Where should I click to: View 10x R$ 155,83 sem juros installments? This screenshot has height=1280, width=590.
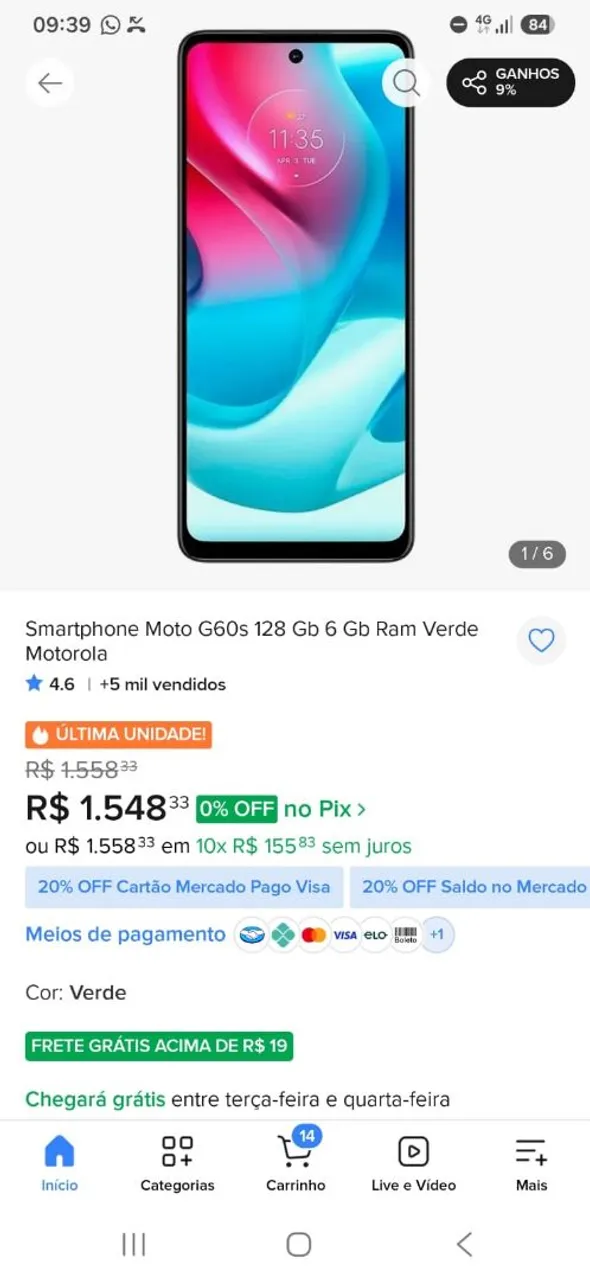[x=303, y=846]
